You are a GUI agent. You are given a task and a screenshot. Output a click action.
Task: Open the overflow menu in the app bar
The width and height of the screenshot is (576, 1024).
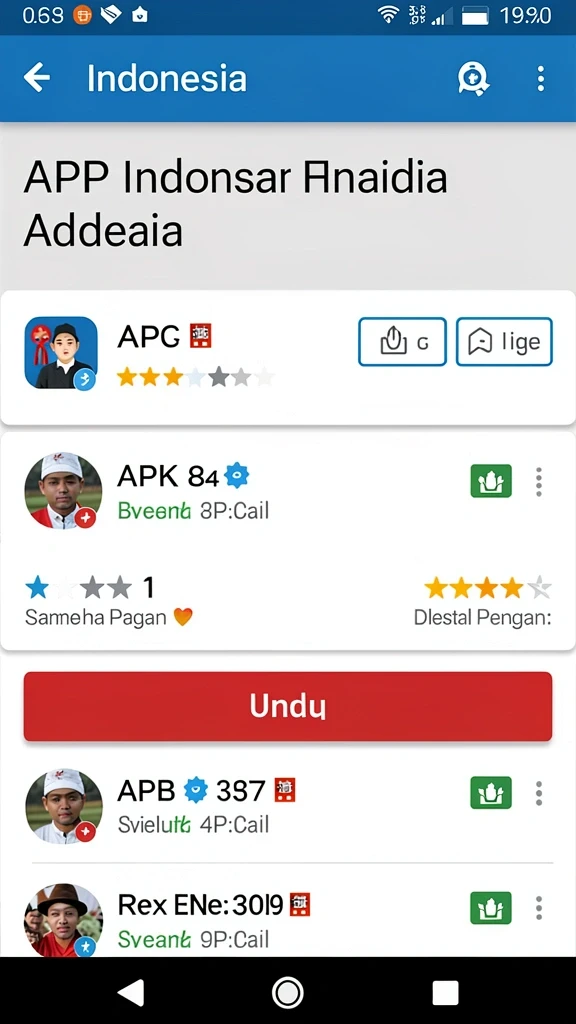pos(540,78)
